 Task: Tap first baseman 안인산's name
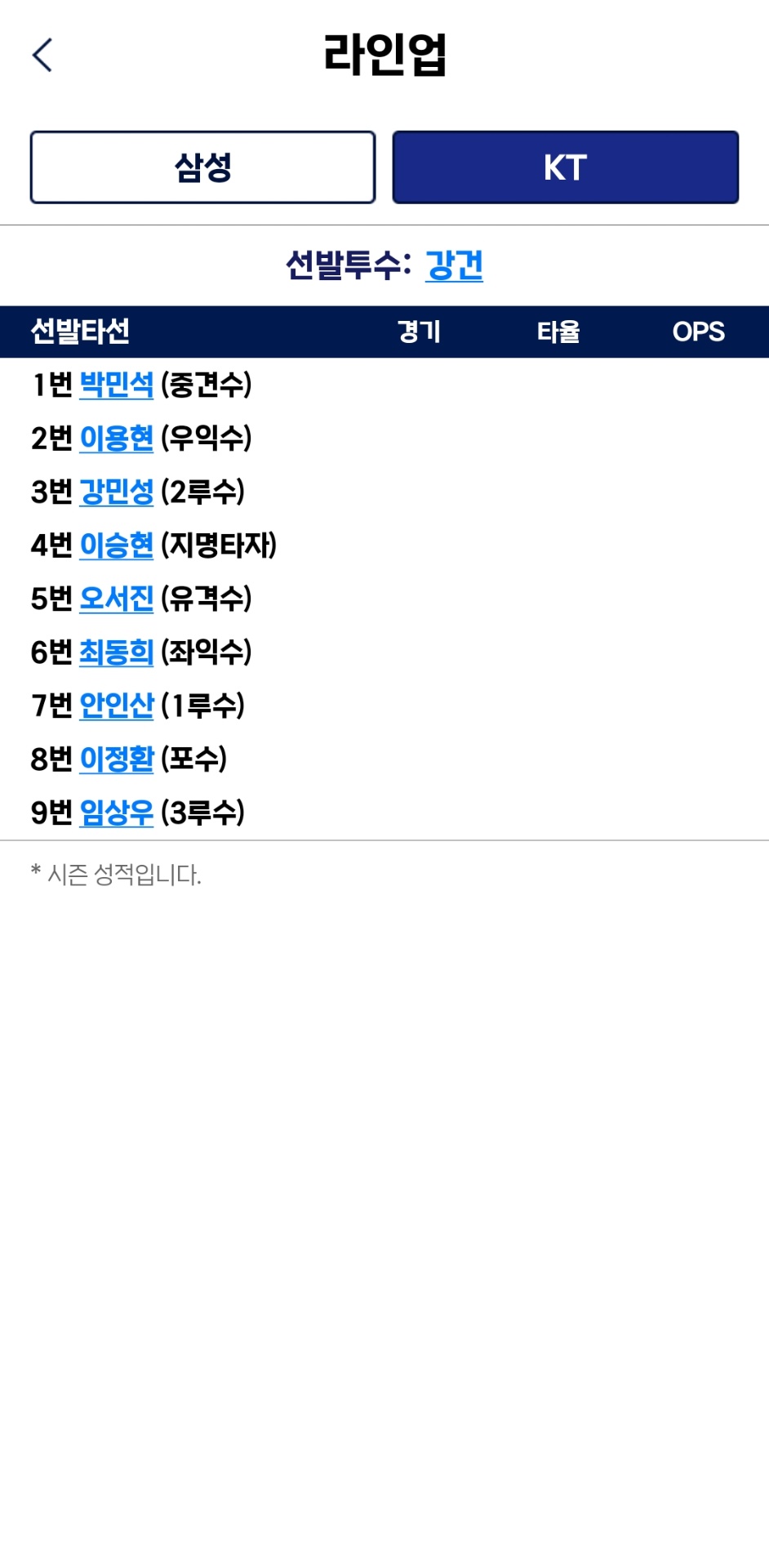coord(117,706)
